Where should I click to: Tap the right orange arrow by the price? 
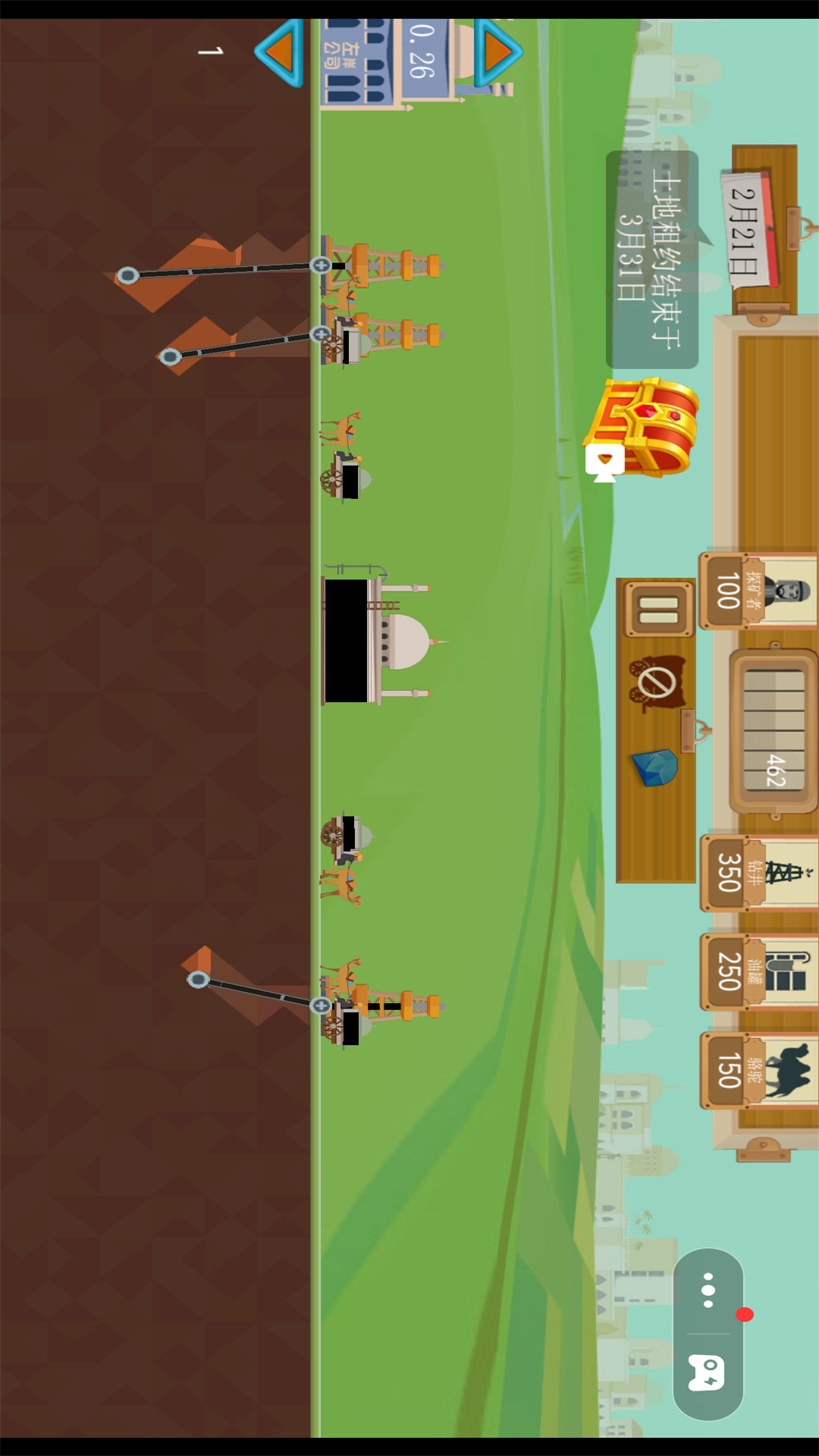(498, 52)
